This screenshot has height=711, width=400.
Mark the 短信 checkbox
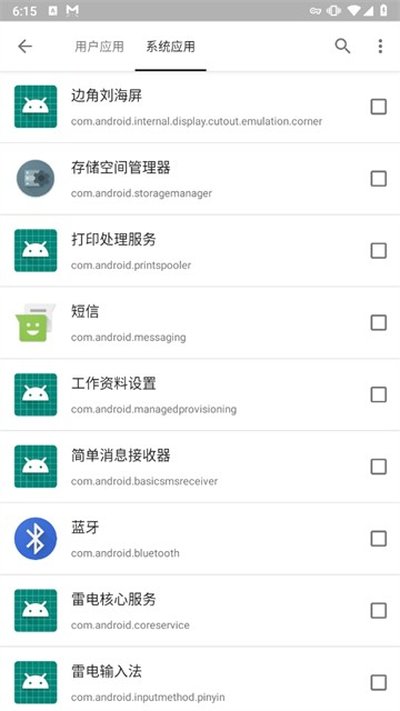click(379, 323)
